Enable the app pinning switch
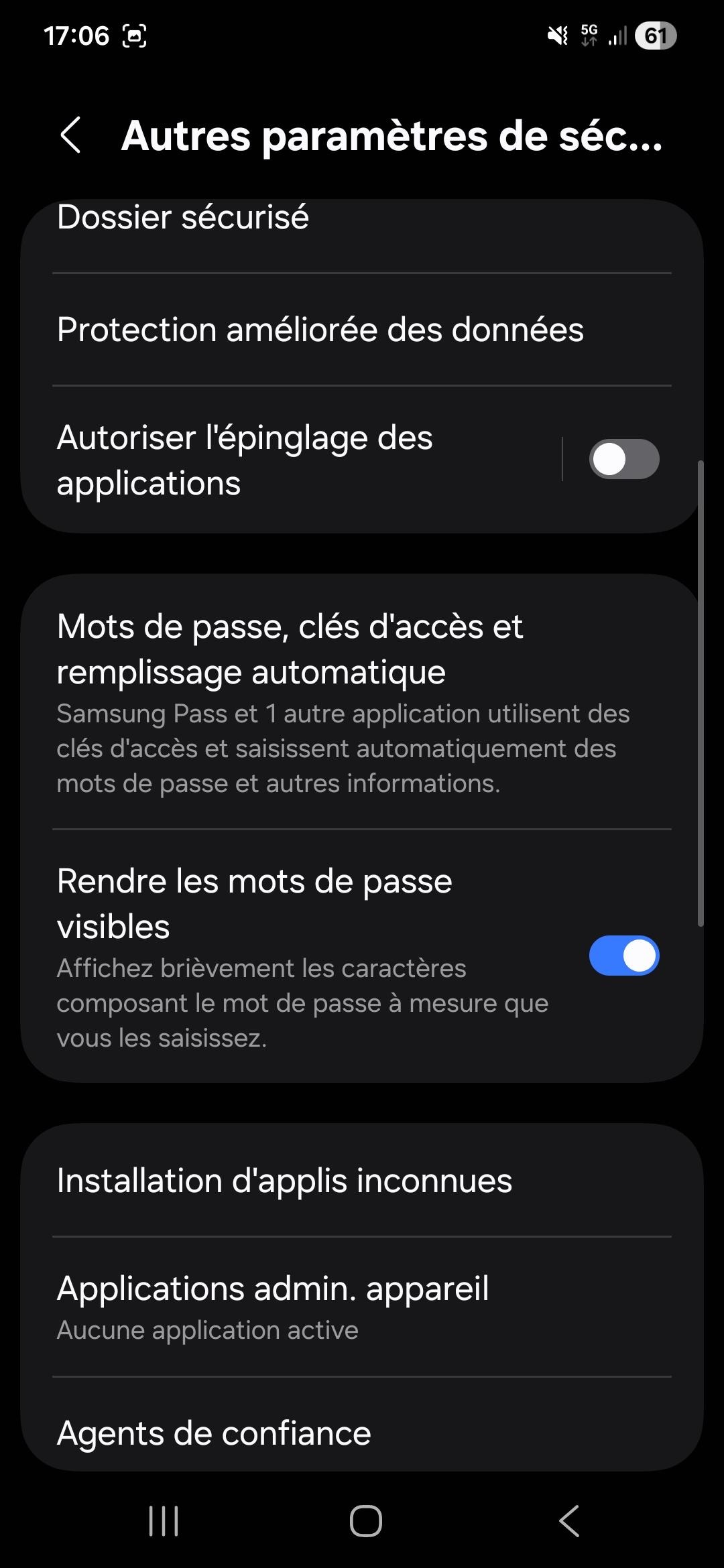Viewport: 724px width, 1568px height. click(x=623, y=460)
